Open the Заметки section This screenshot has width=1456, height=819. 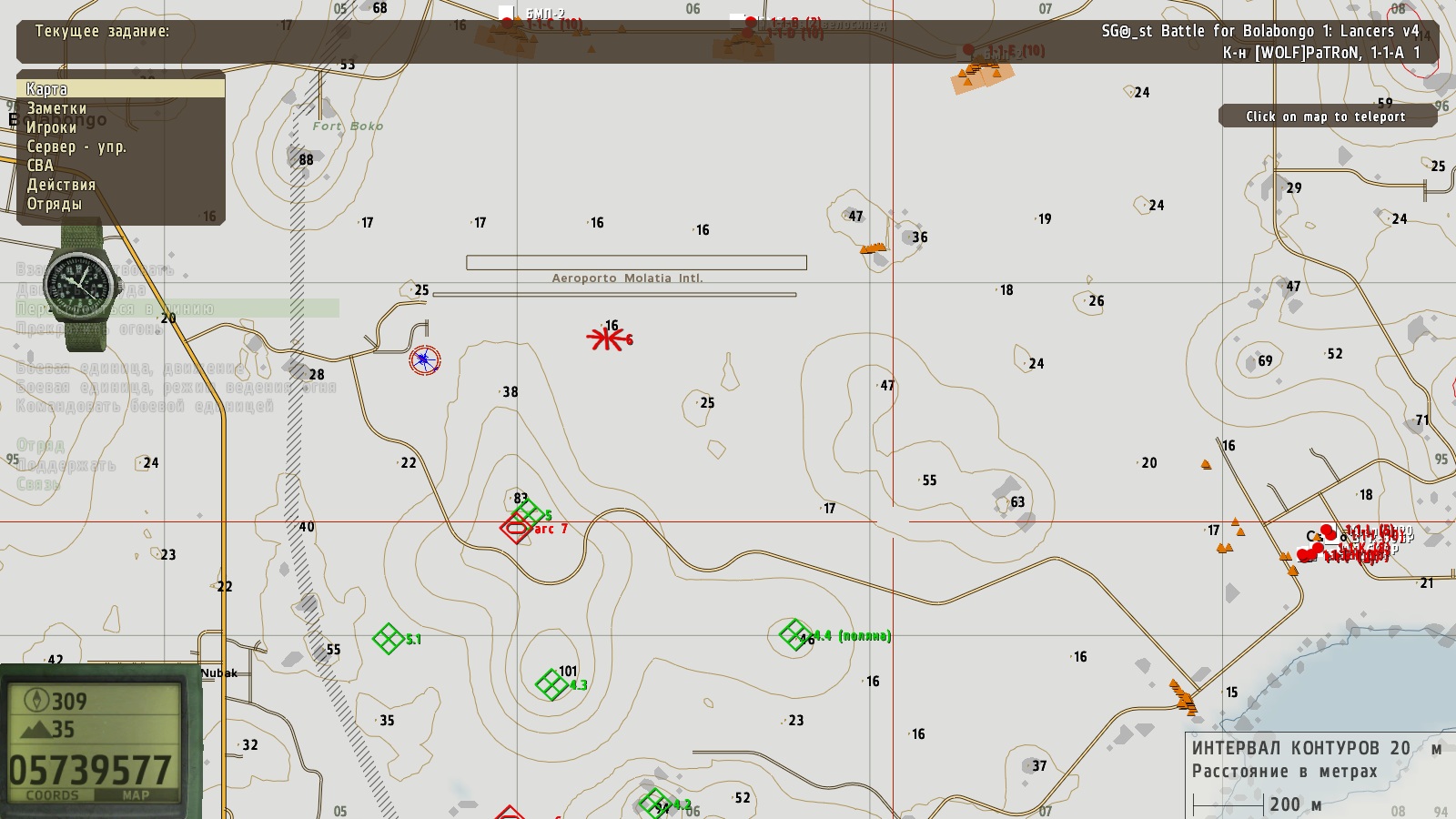pyautogui.click(x=56, y=108)
